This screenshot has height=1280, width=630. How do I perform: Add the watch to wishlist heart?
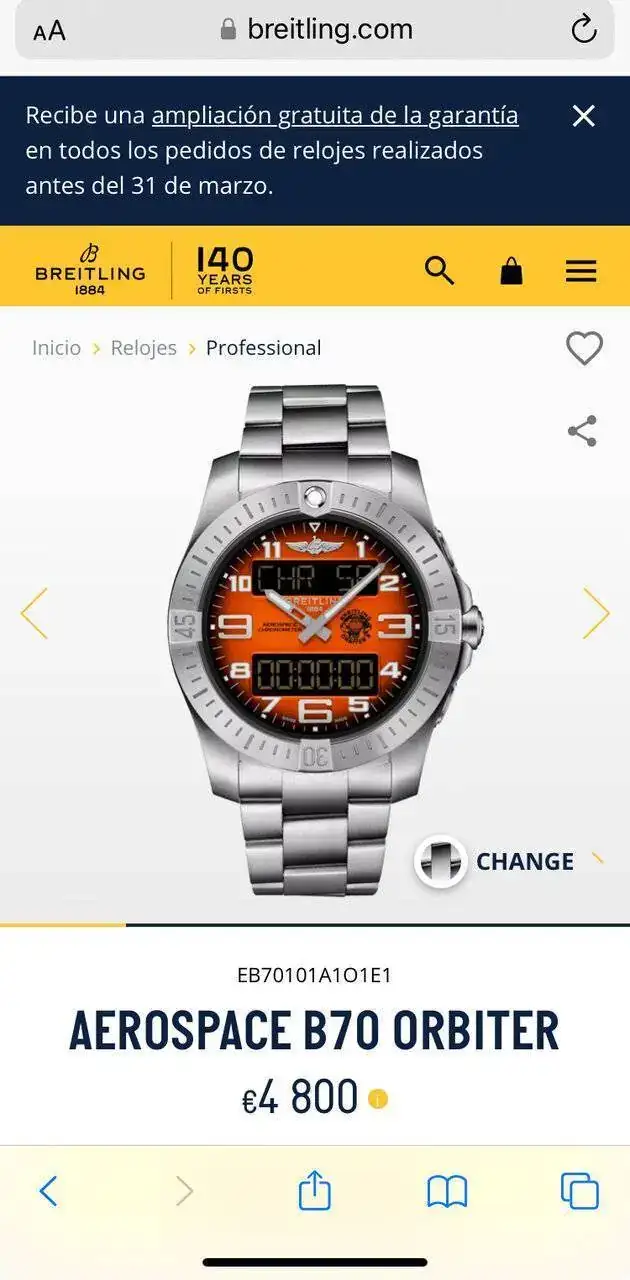584,348
